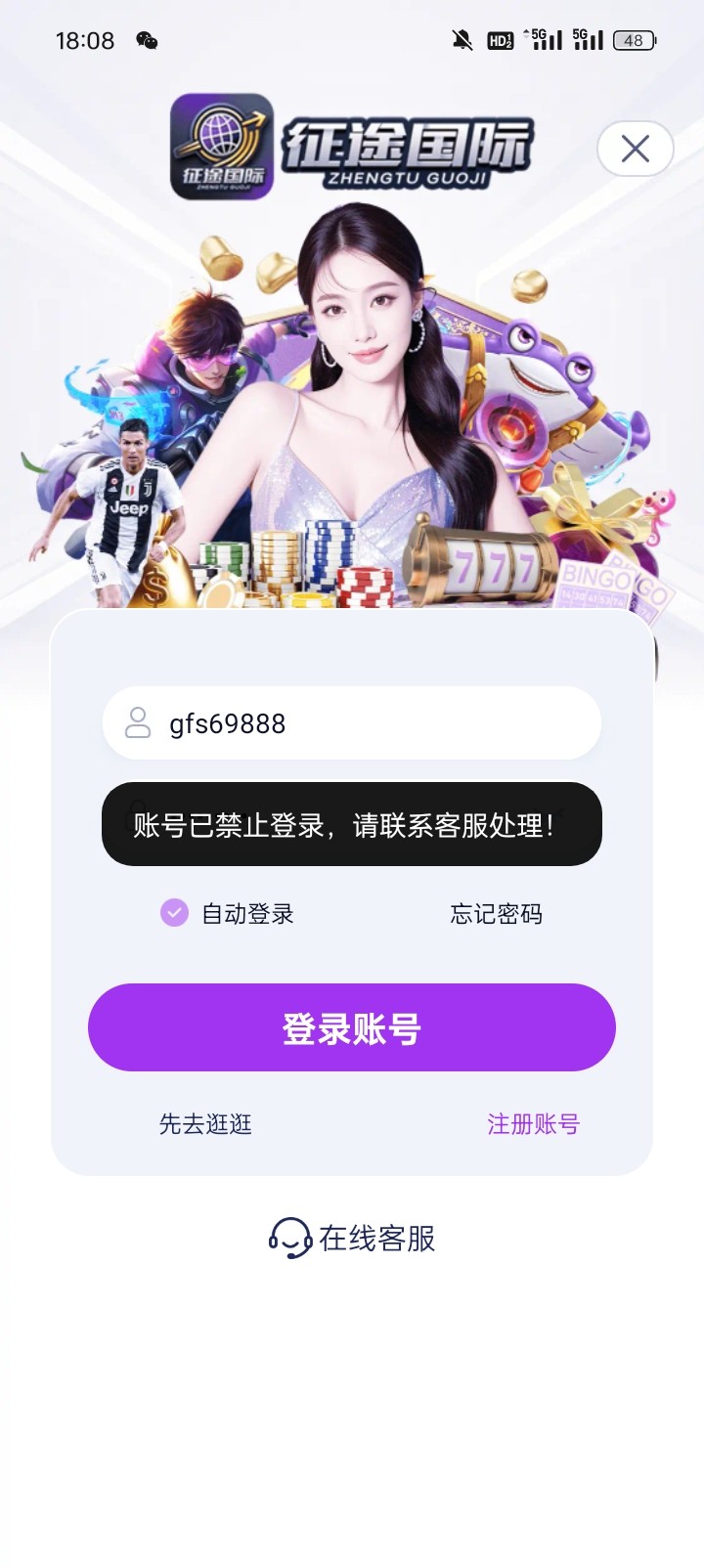Open the 忘记密码 forgot password link

[x=496, y=914]
